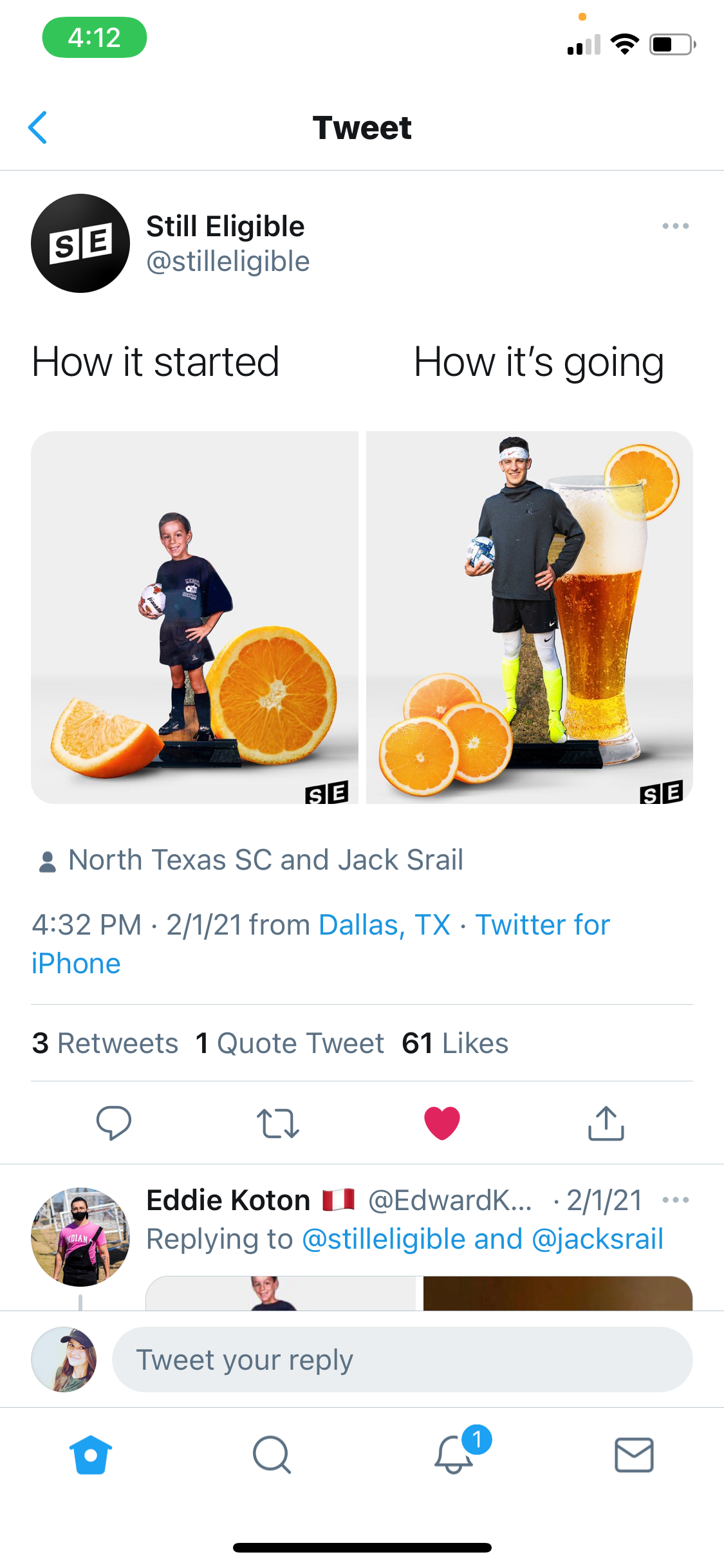This screenshot has height=1568, width=724.
Task: Retweet Still Eligible's tweet
Action: (x=277, y=1123)
